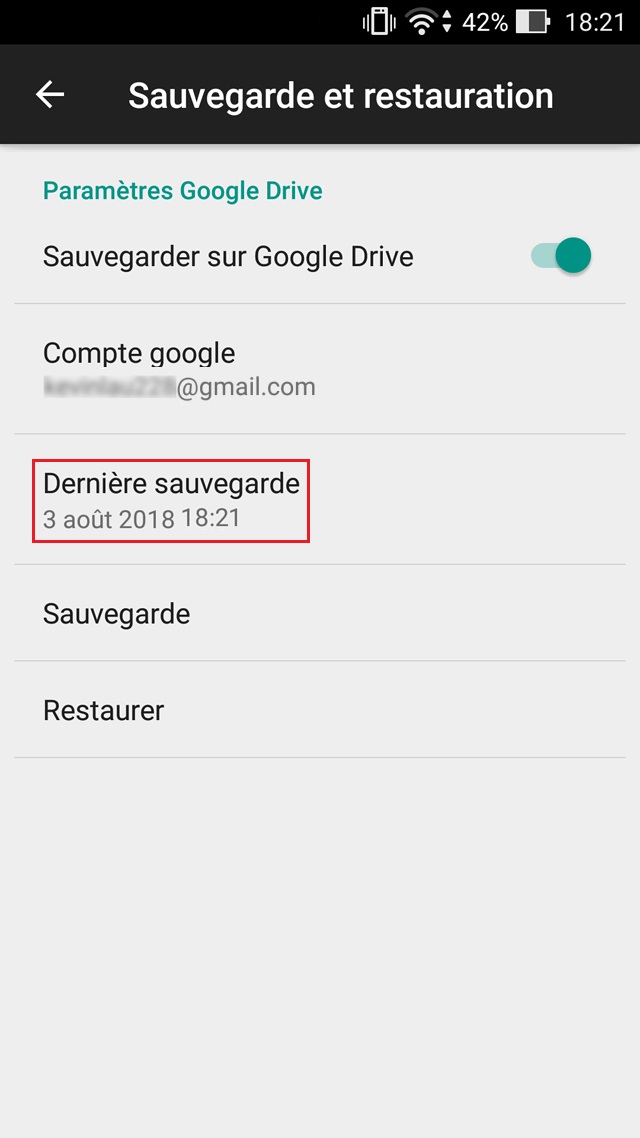Toggle Sauvegarder sur Google Drive switch
This screenshot has width=640, height=1138.
[561, 256]
